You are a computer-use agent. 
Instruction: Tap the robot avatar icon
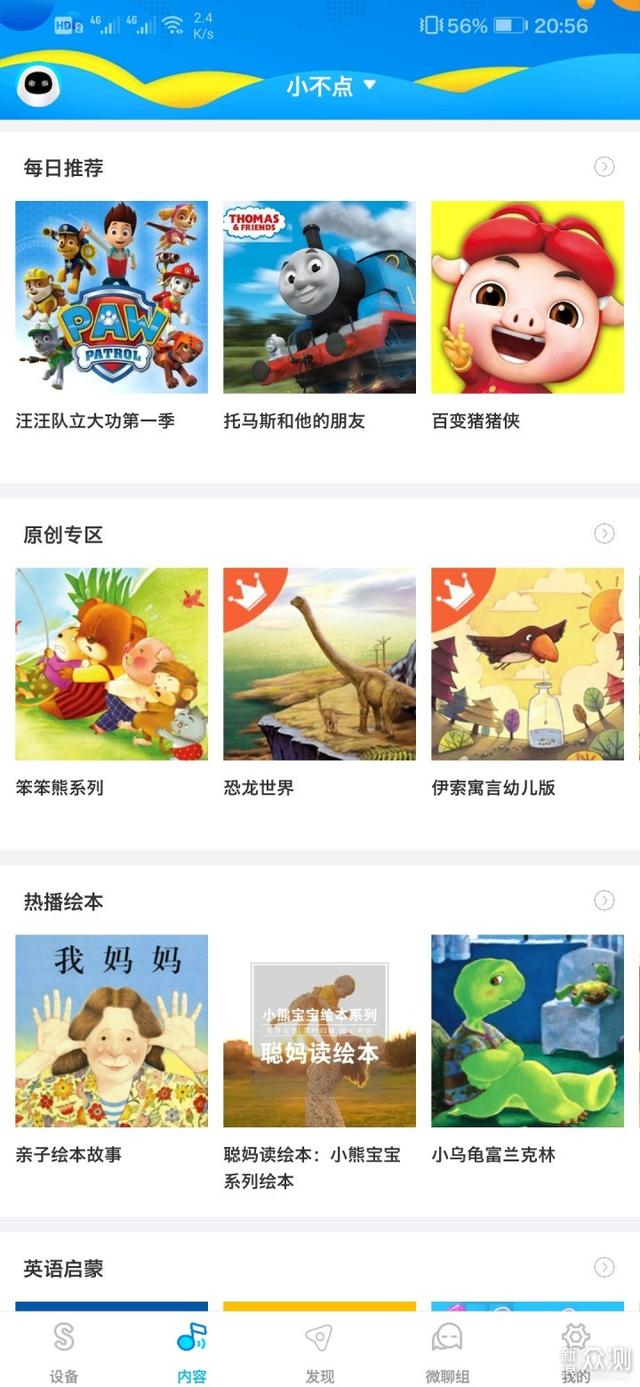(38, 86)
